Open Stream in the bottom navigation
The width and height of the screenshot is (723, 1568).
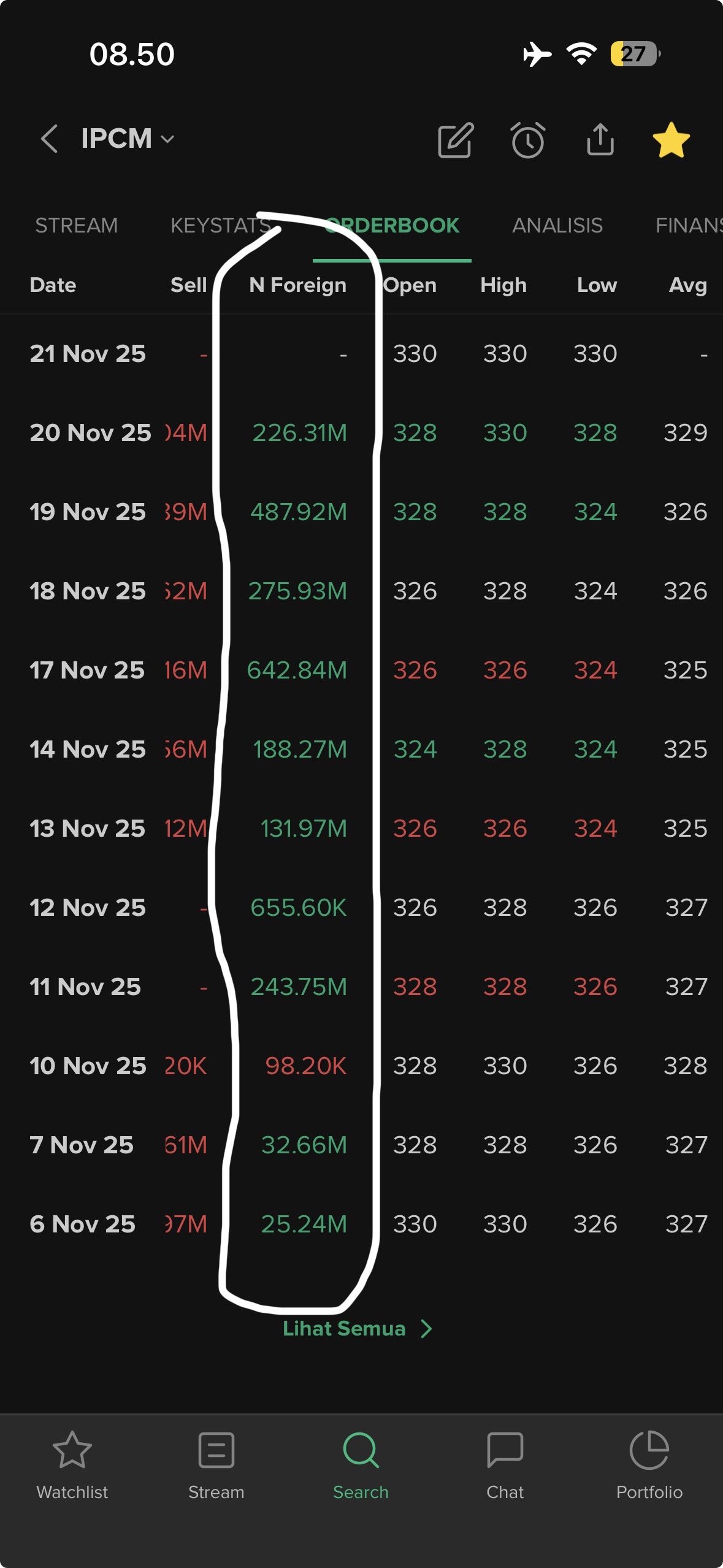coord(216,1464)
